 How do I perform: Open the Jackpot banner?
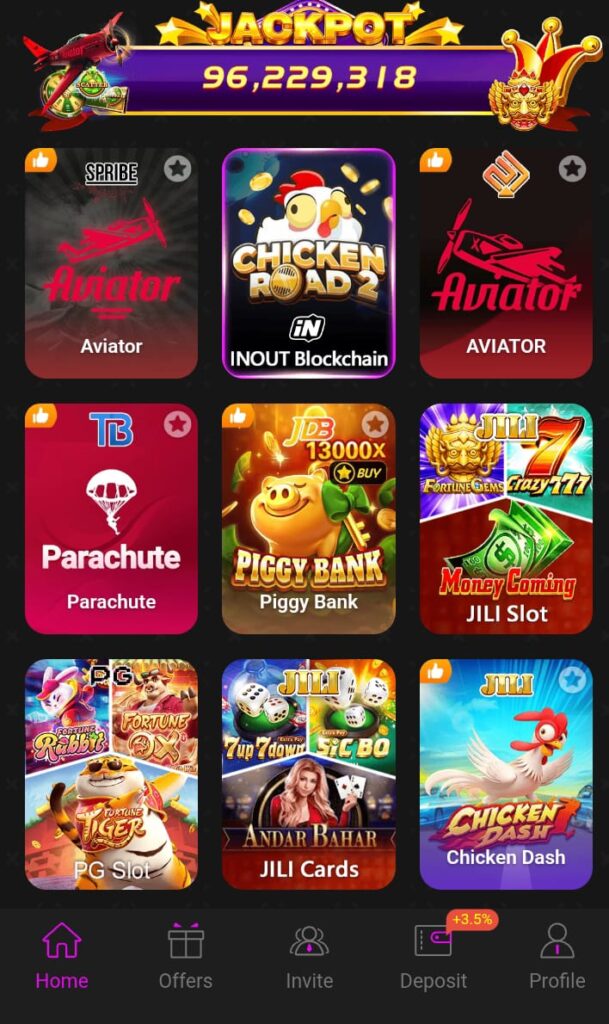pos(304,72)
